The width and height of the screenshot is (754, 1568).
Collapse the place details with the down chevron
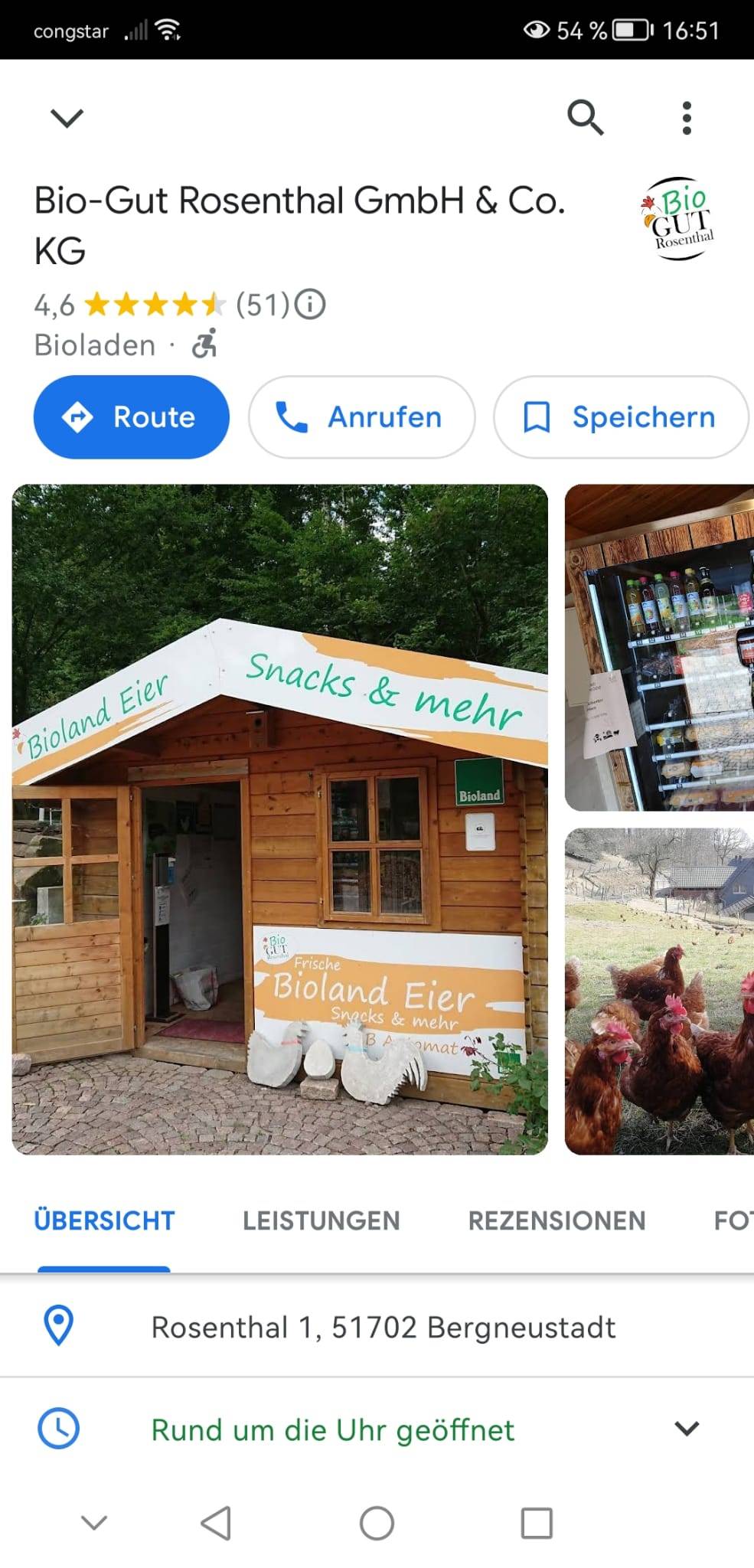(67, 118)
